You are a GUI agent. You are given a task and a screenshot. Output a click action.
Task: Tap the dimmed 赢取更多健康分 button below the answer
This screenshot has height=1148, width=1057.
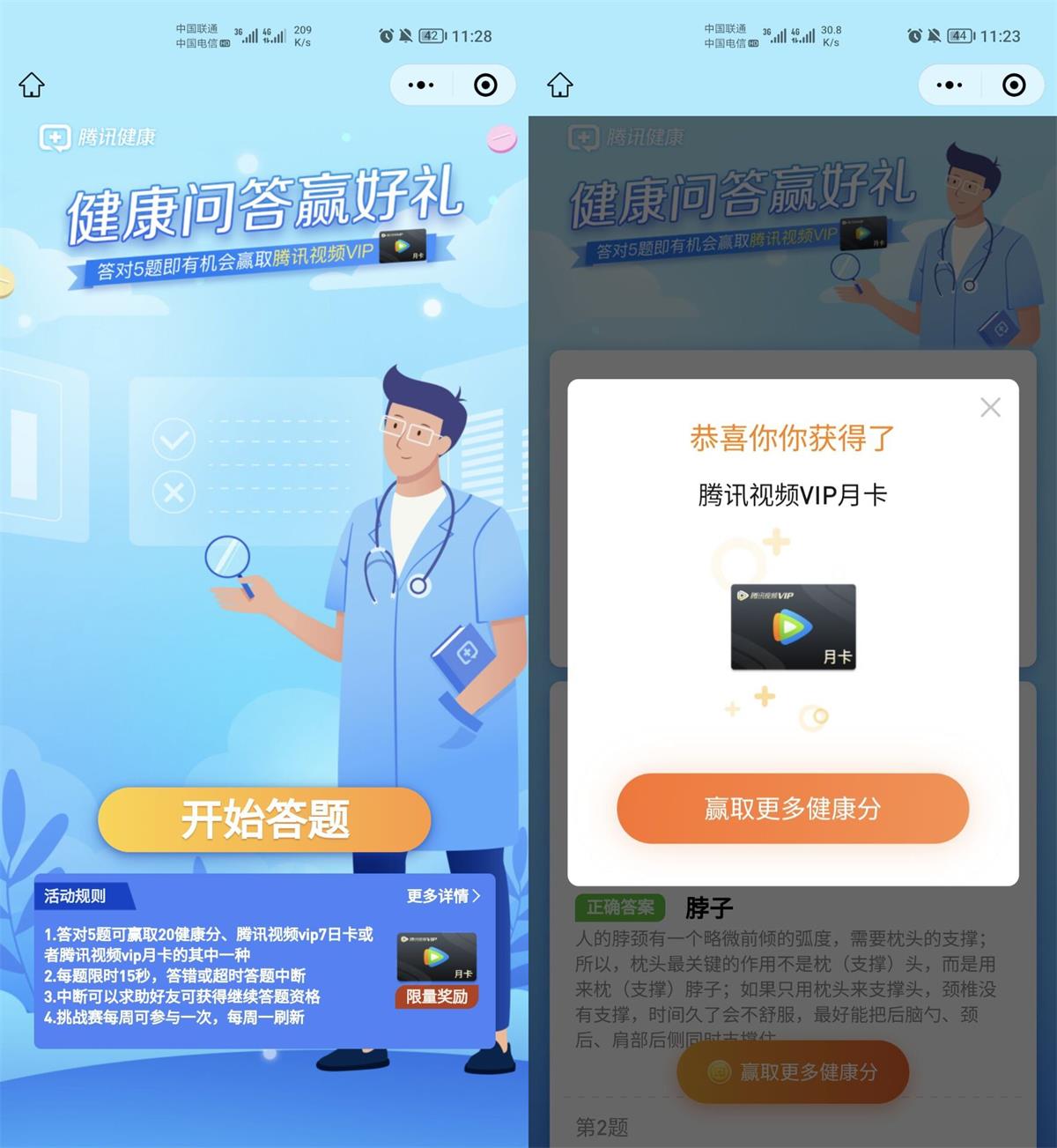tap(791, 1072)
